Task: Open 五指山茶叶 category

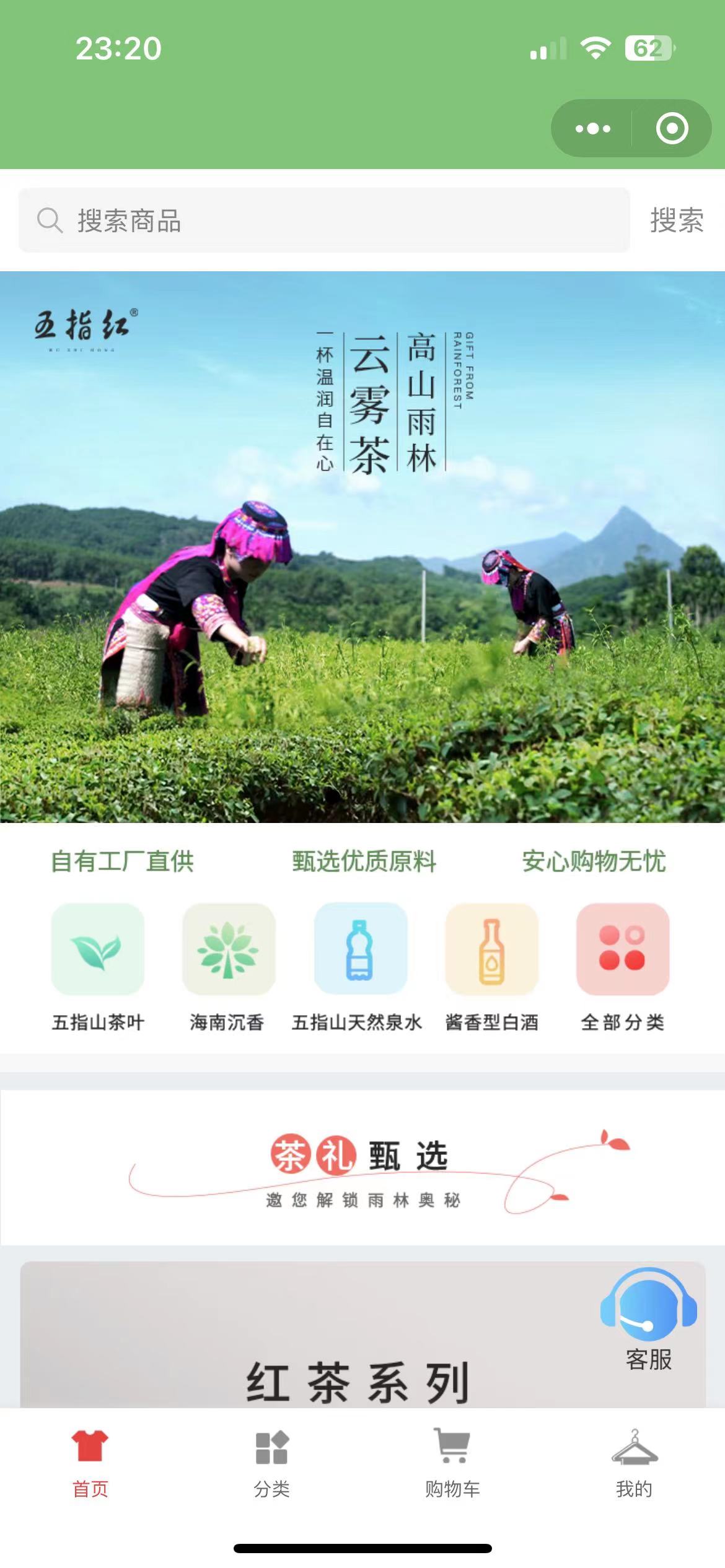Action: point(98,967)
